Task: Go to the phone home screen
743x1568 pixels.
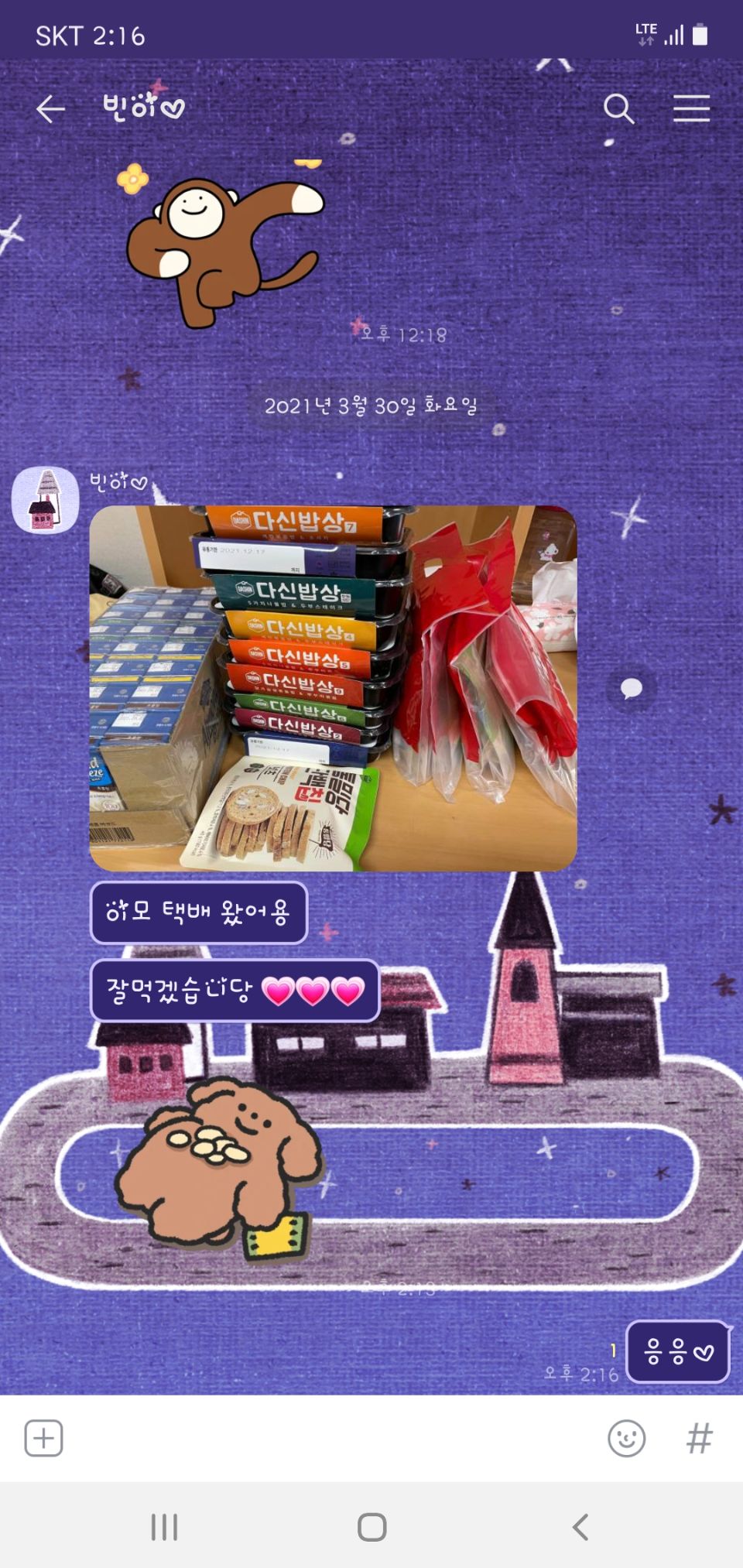Action: [371, 1527]
